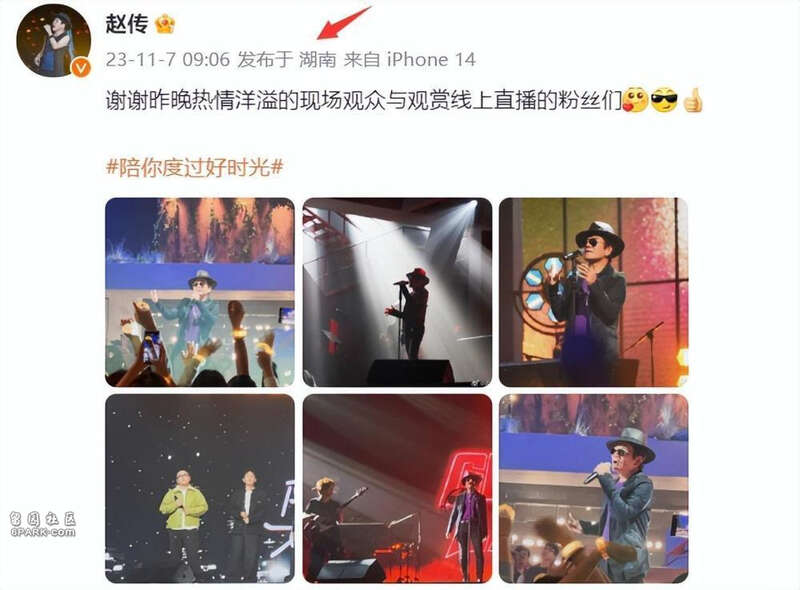Viewport: 800px width, 590px height.
Task: View photo of singer above raised audience hands
Action: (200, 292)
